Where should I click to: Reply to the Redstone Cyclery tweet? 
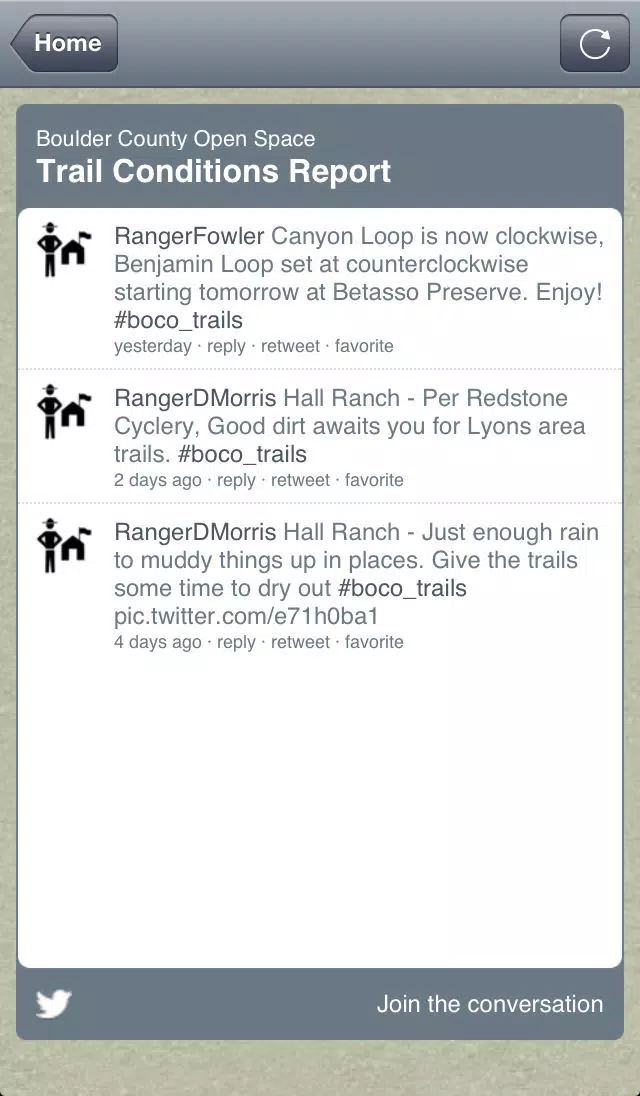pyautogui.click(x=236, y=480)
